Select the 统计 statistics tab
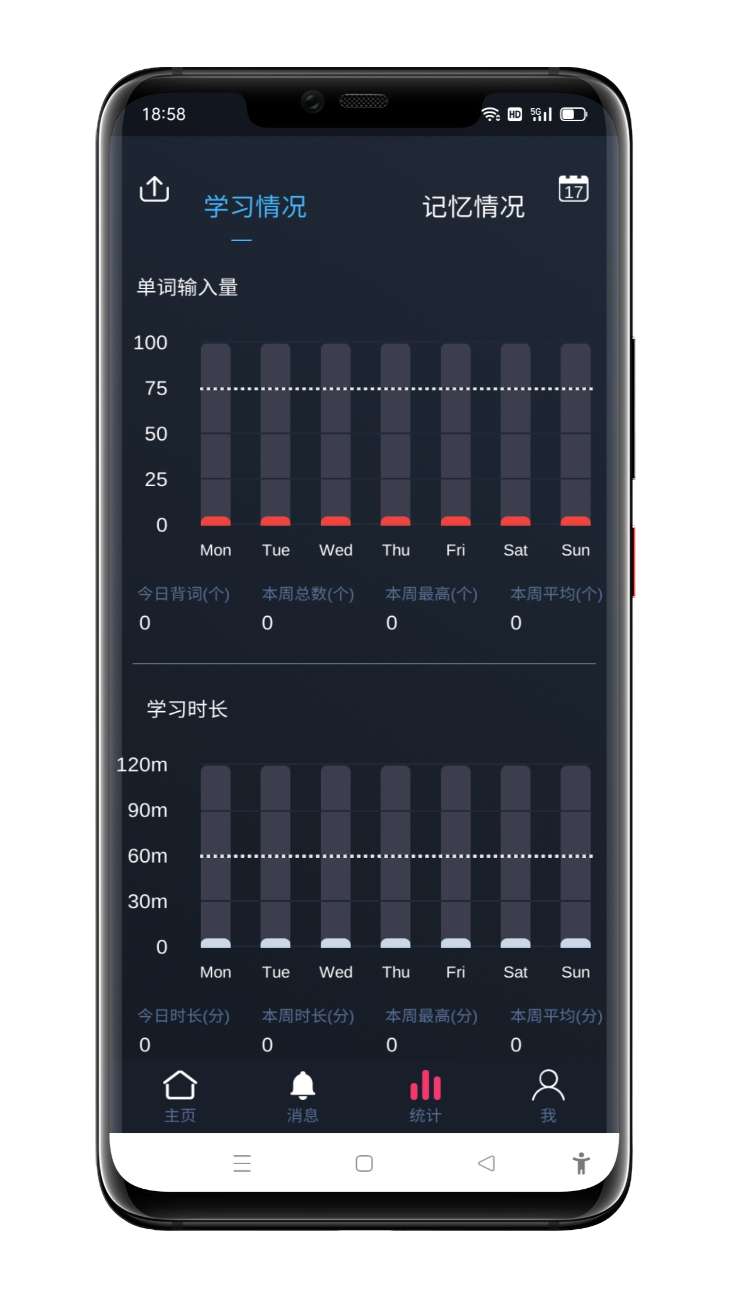This screenshot has height=1300, width=731. 425,1096
